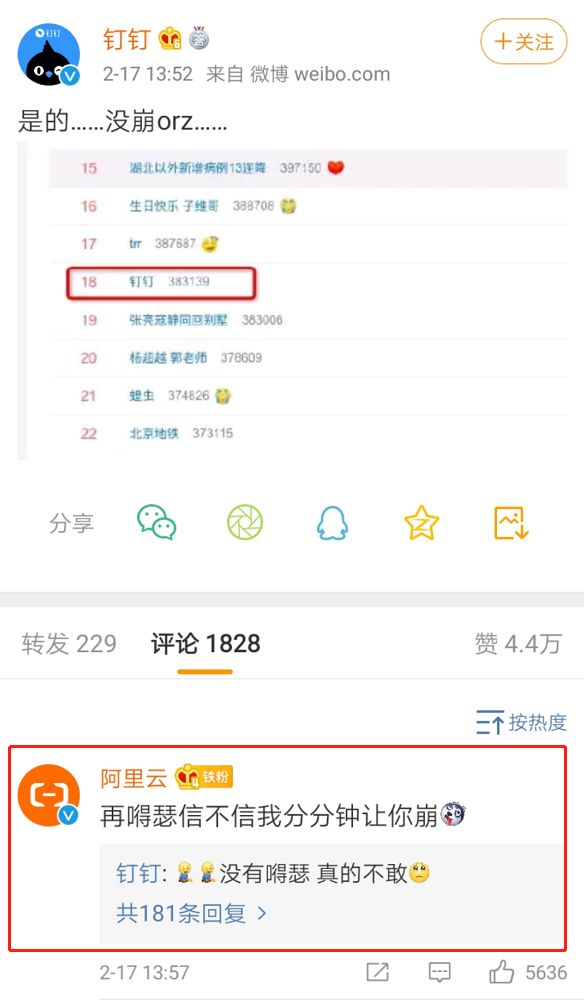Switch to the 转发 229 tab
The height and width of the screenshot is (1002, 584).
pos(69,644)
